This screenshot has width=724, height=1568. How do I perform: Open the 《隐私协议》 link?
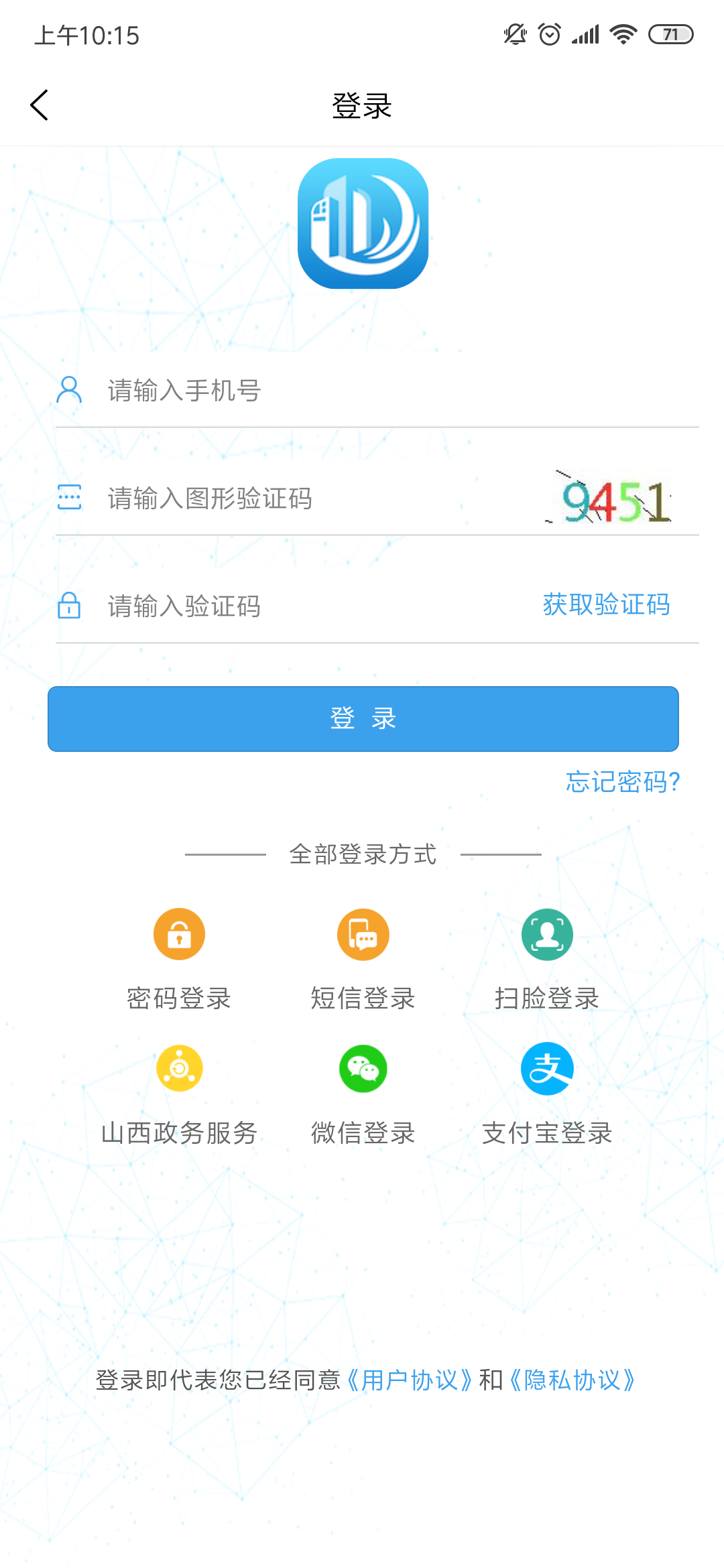pos(572,1380)
